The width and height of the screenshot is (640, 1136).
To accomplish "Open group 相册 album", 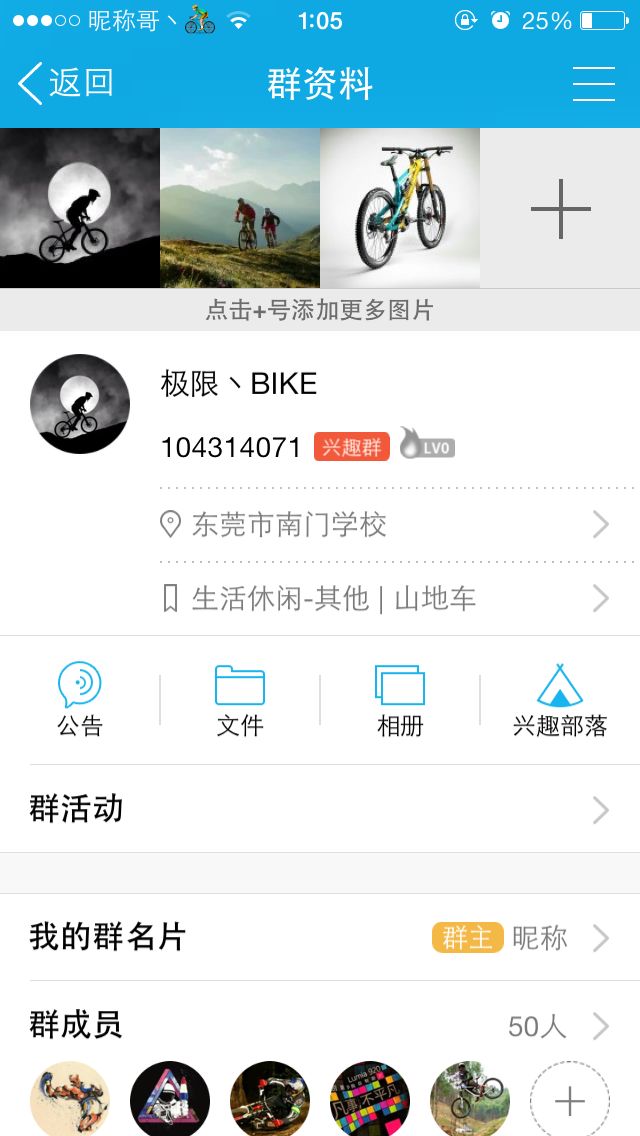I will pos(400,700).
